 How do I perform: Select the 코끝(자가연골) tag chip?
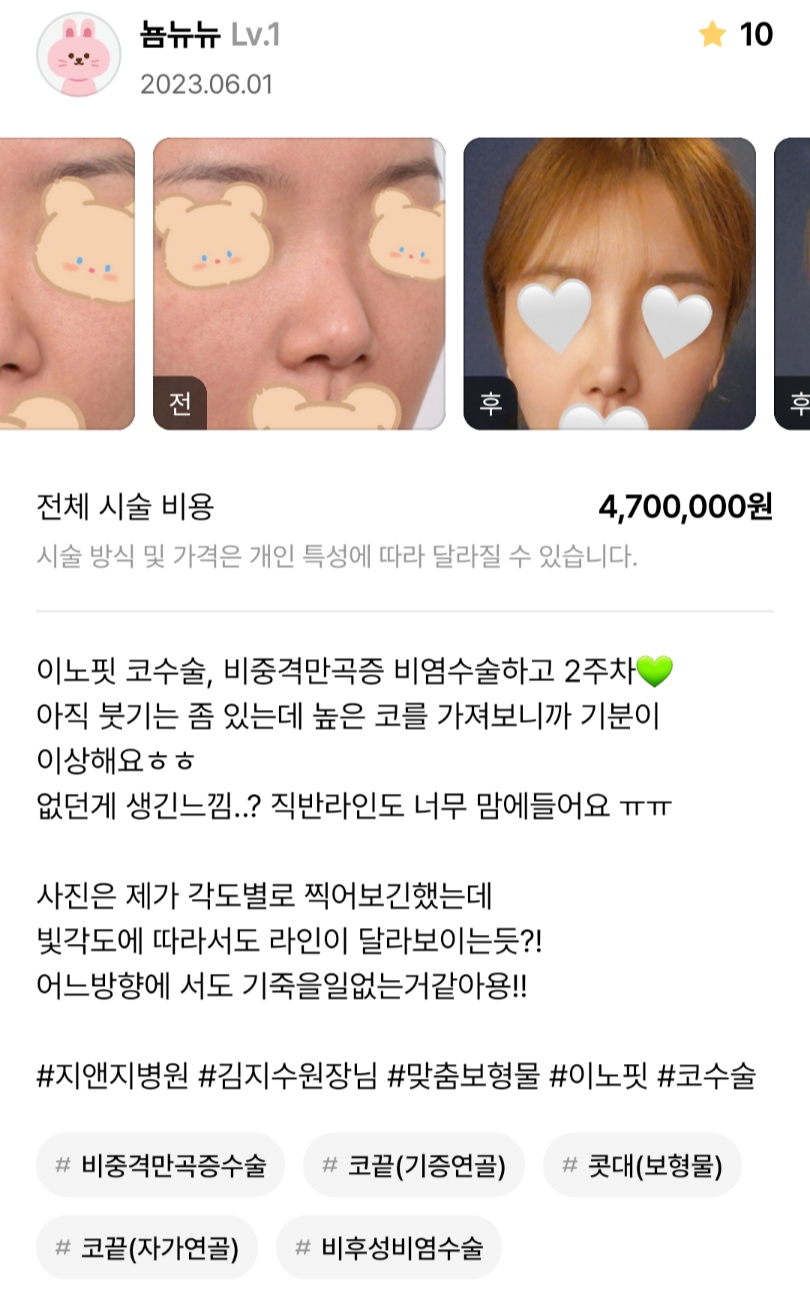[147, 1247]
